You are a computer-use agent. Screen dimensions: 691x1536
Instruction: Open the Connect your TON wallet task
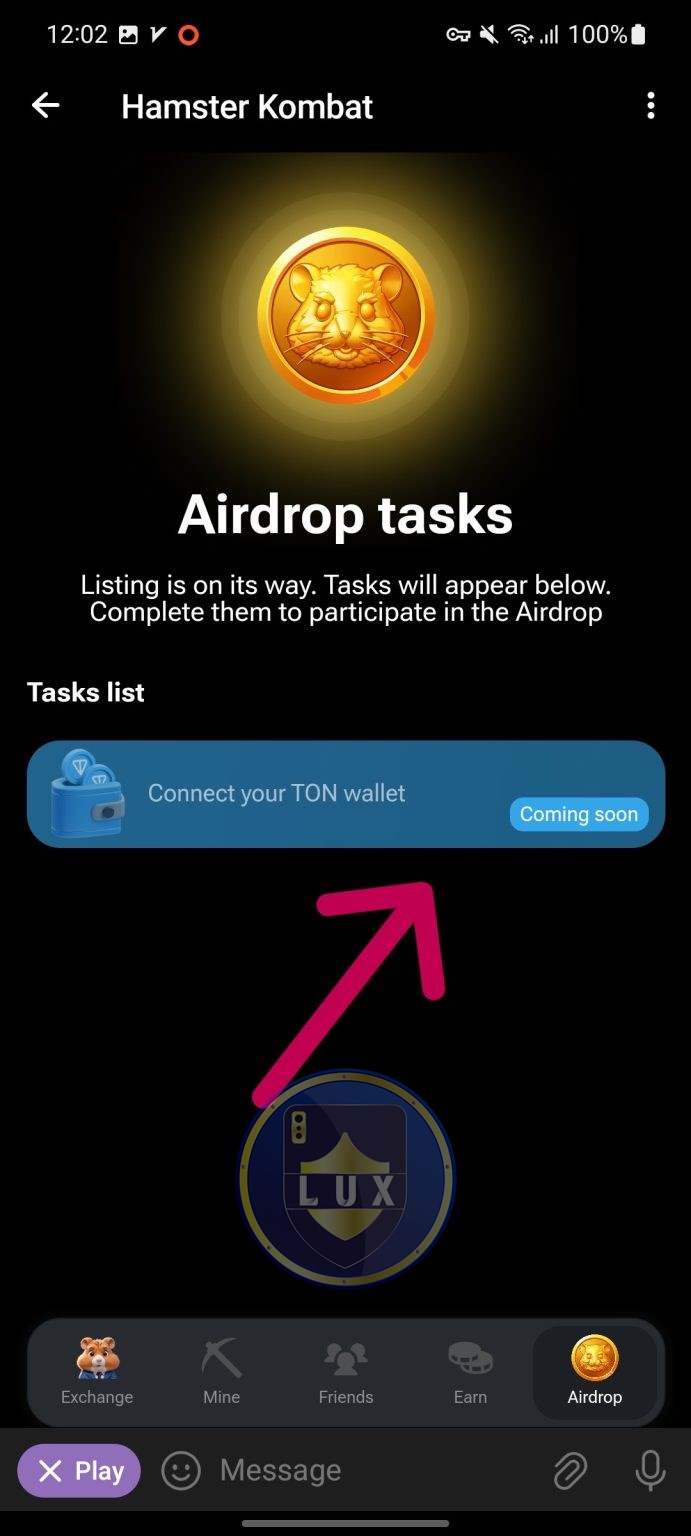[x=345, y=794]
